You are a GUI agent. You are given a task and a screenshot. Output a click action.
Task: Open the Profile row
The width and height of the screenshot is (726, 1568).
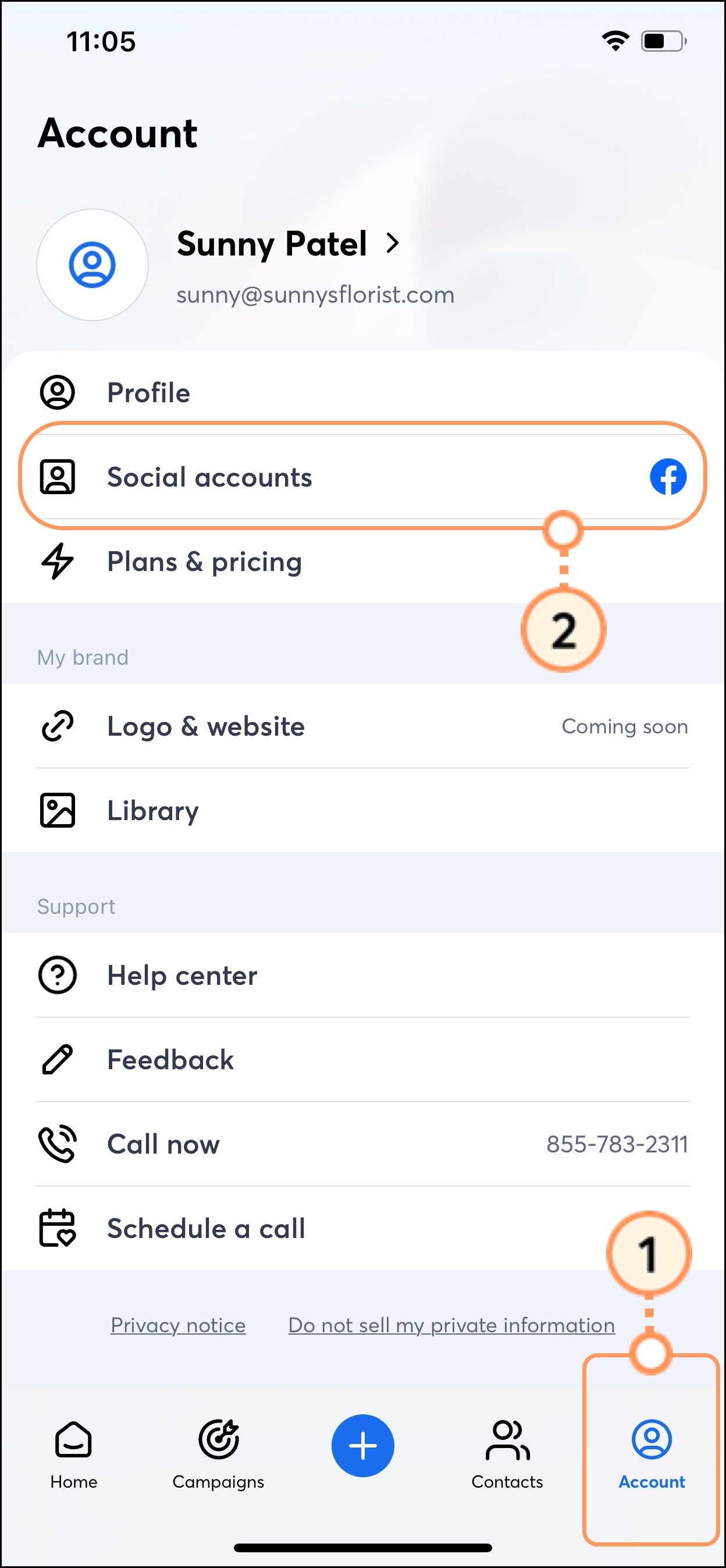(362, 393)
